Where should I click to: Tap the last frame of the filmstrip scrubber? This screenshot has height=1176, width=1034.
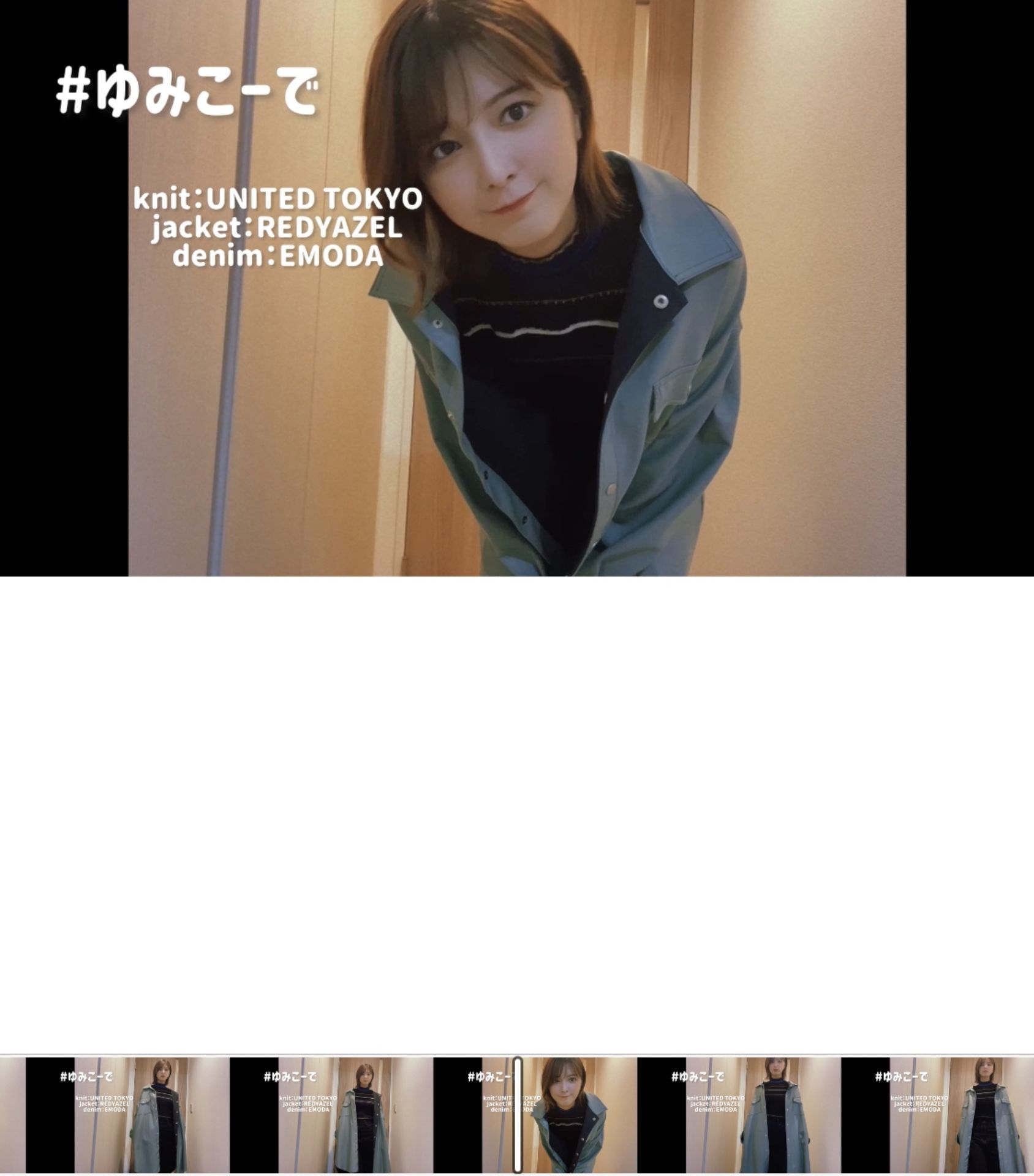click(937, 1116)
